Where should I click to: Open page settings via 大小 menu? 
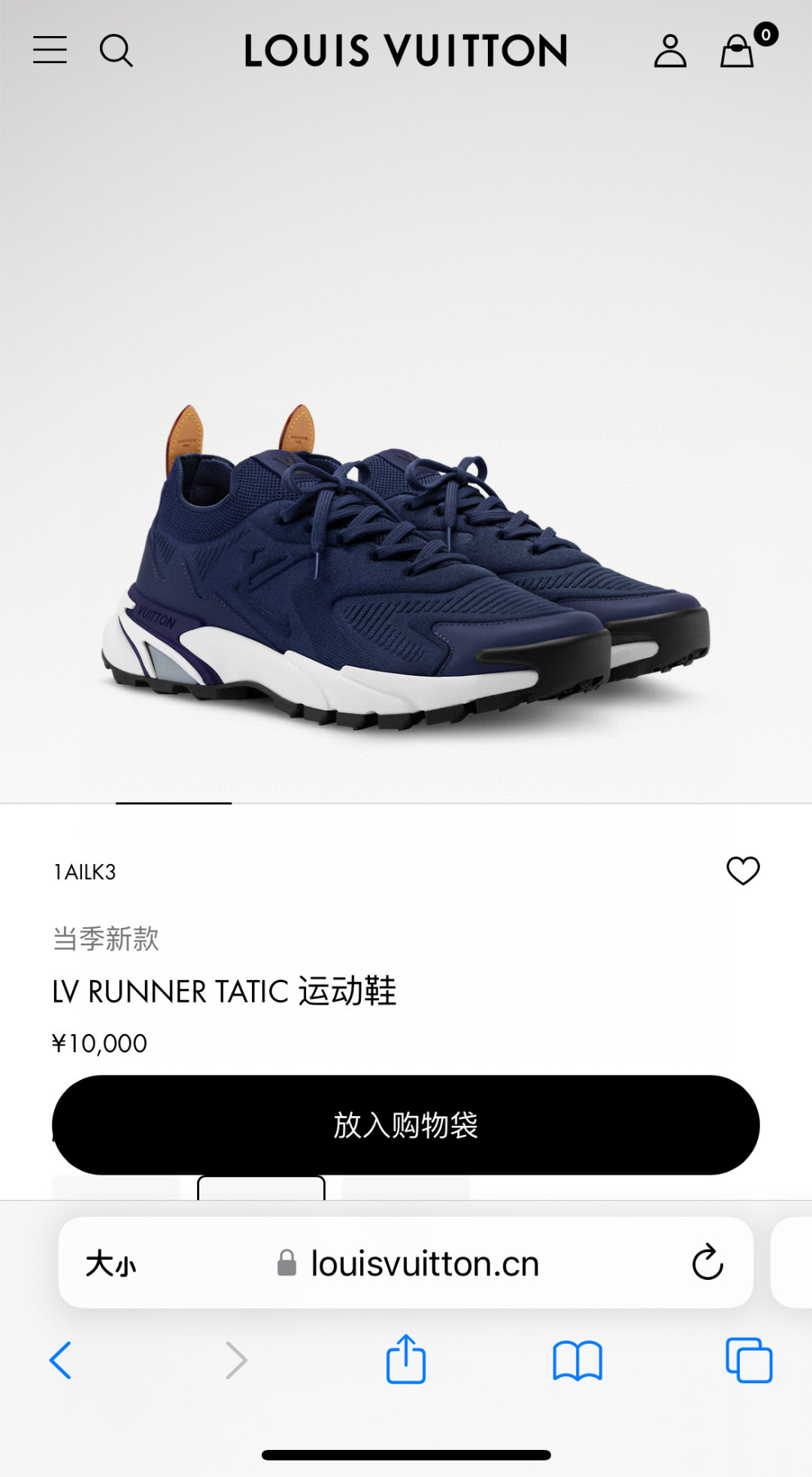click(111, 1263)
